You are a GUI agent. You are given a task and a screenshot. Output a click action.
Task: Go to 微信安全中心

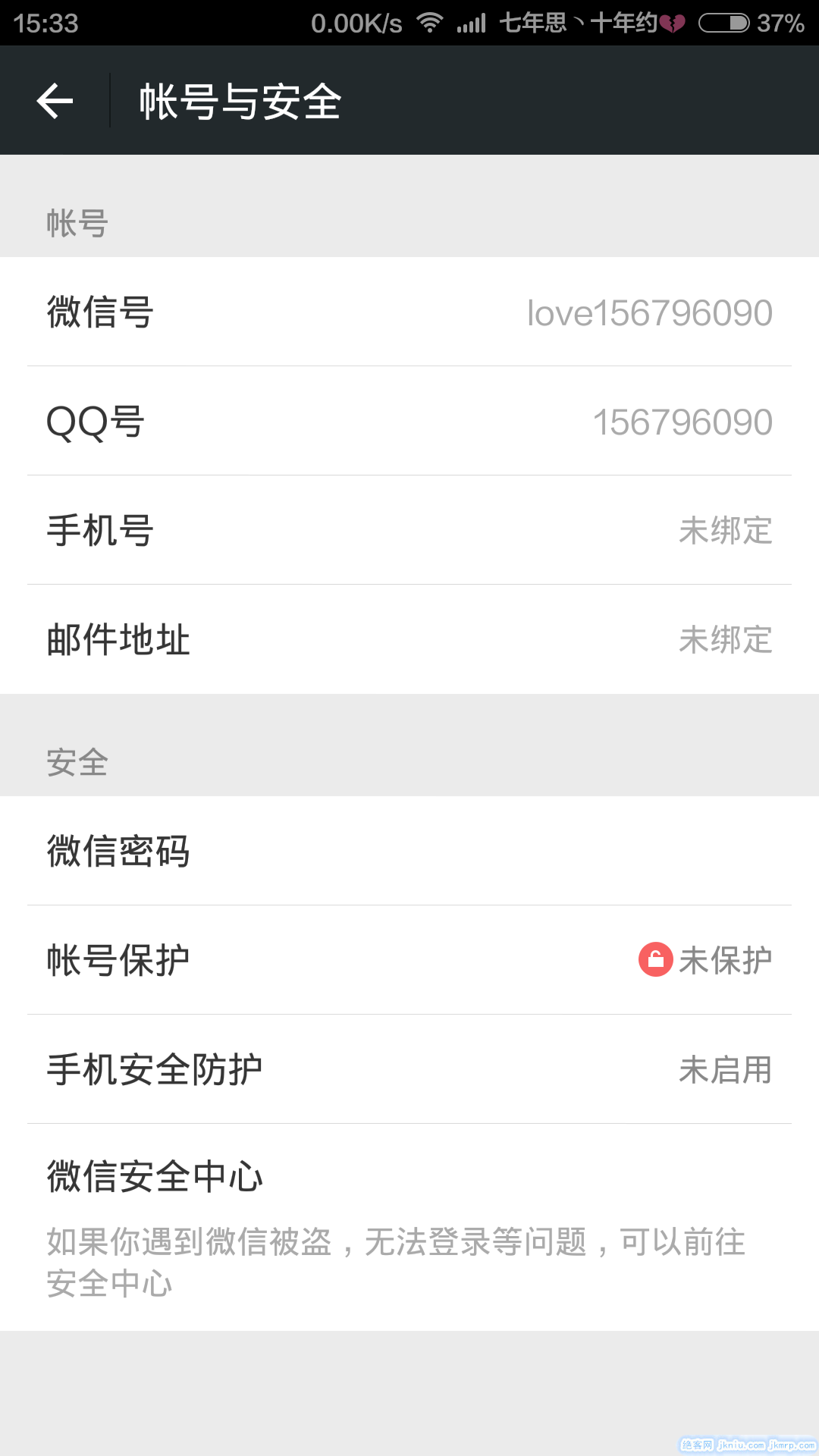[409, 1226]
